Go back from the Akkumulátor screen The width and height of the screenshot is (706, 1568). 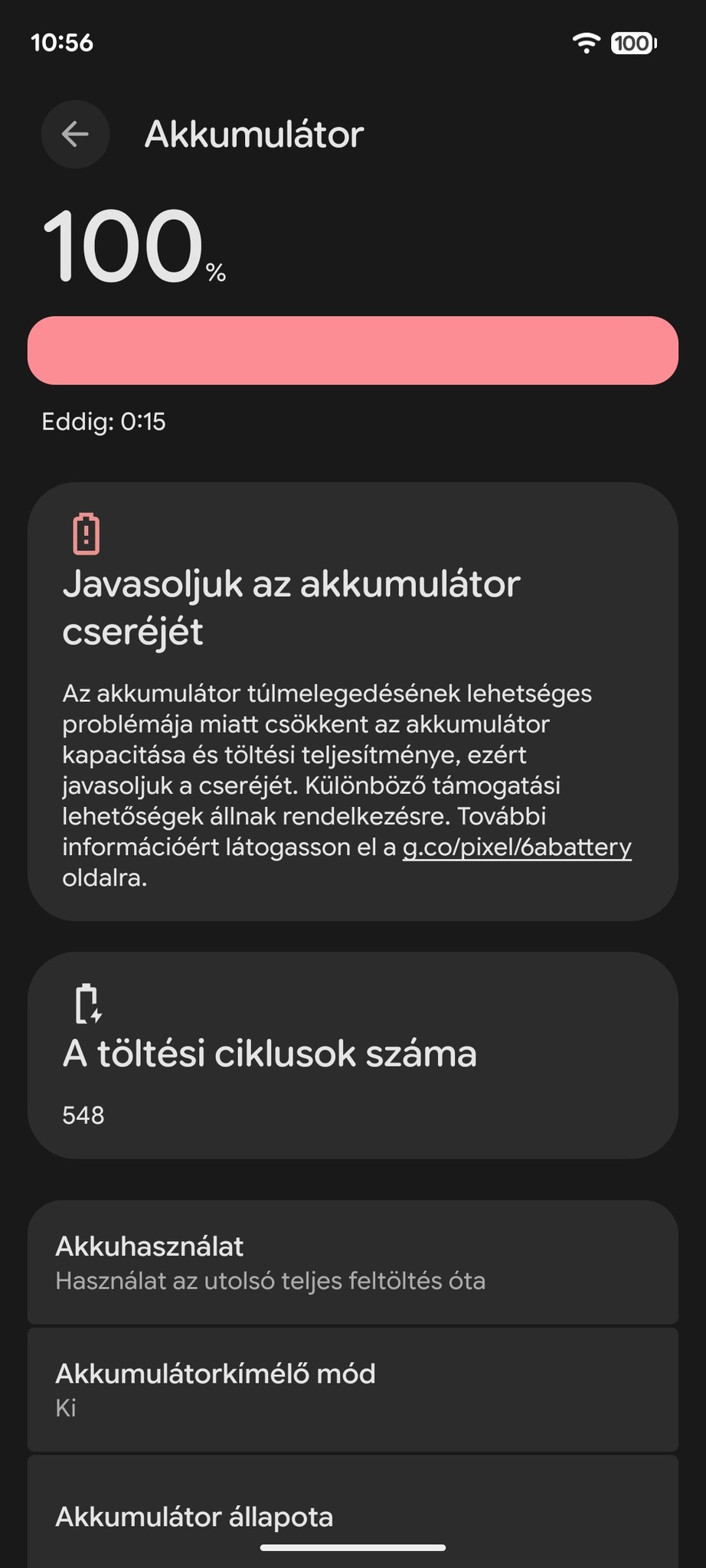click(75, 135)
